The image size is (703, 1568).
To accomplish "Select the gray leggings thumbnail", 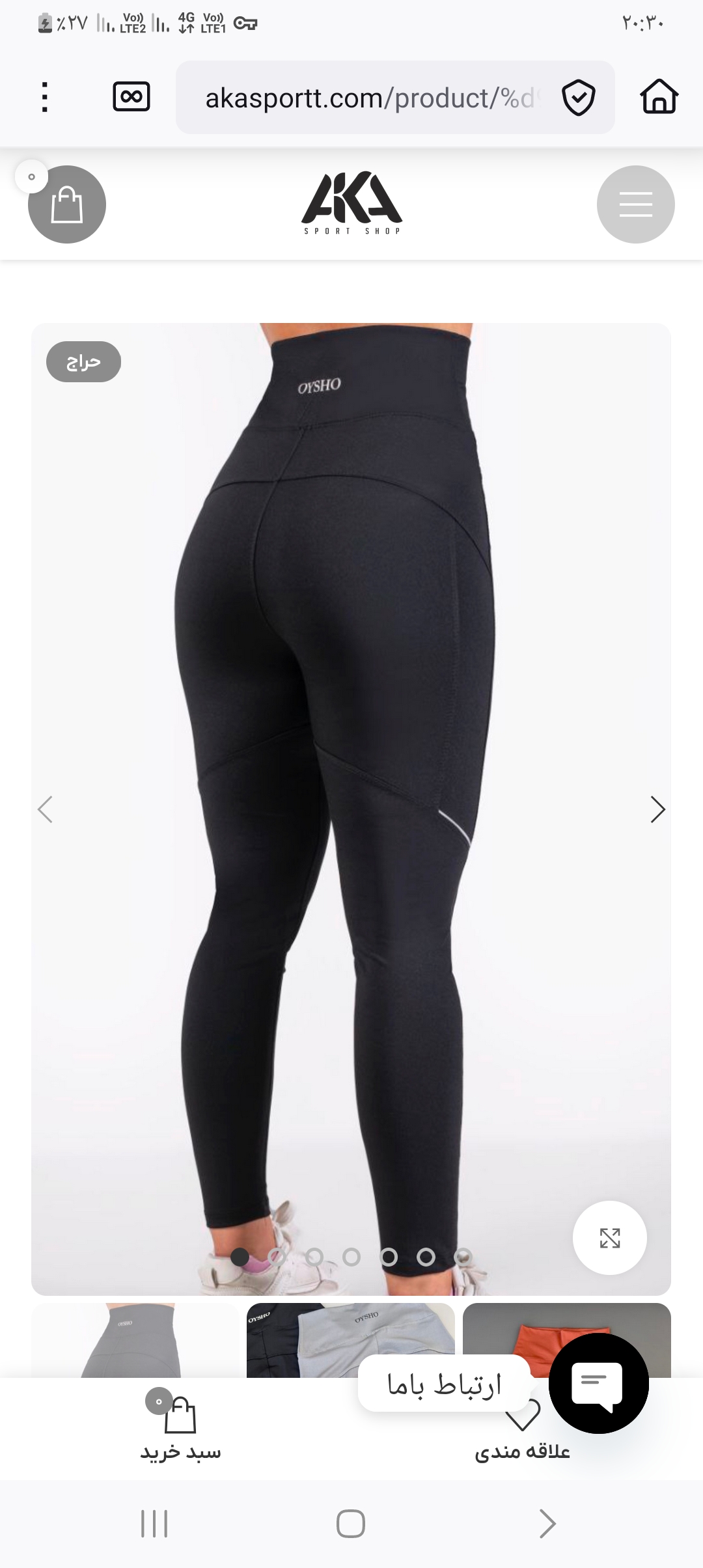I will (x=134, y=1340).
